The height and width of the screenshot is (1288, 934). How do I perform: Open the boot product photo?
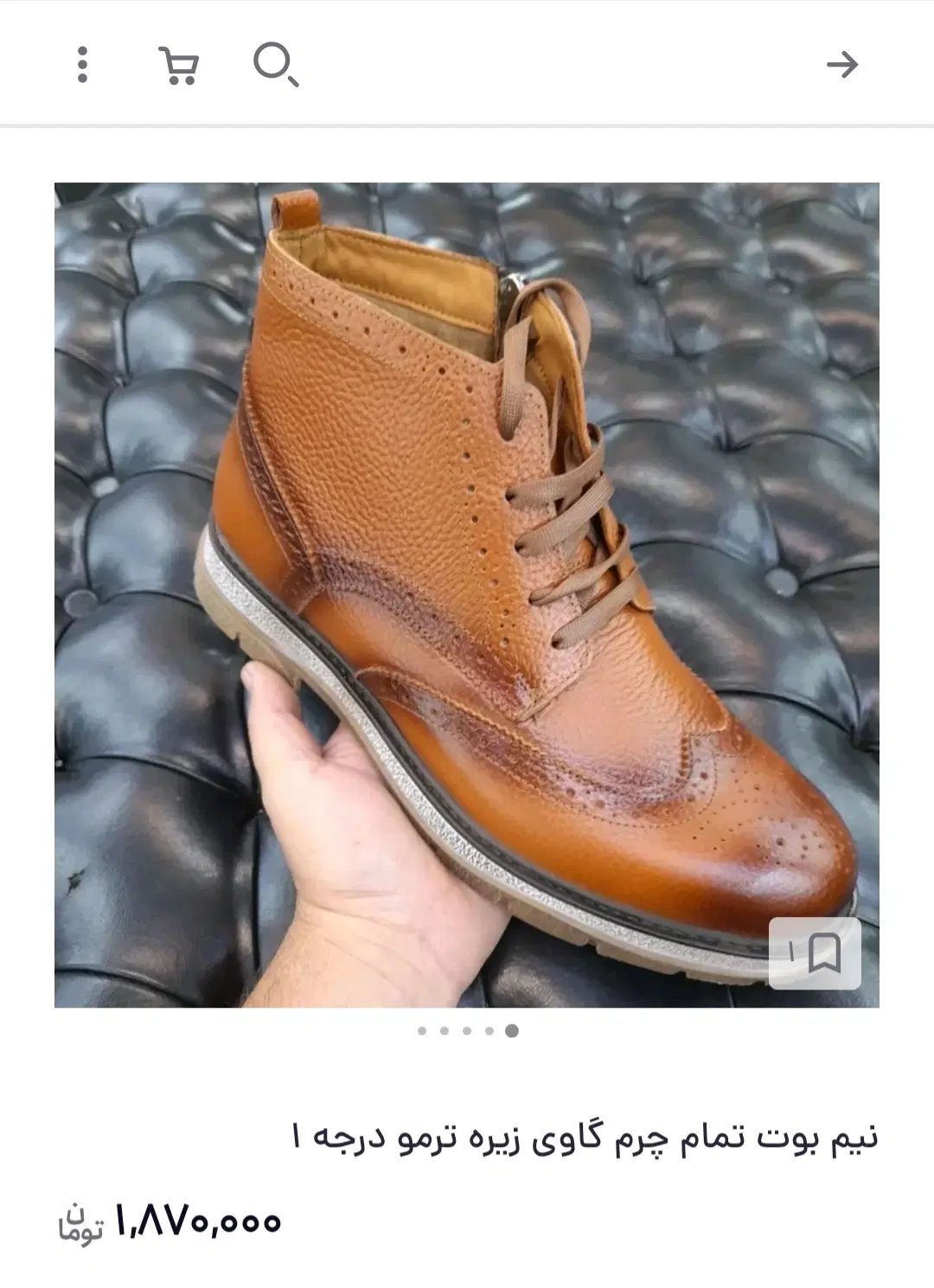[x=467, y=594]
